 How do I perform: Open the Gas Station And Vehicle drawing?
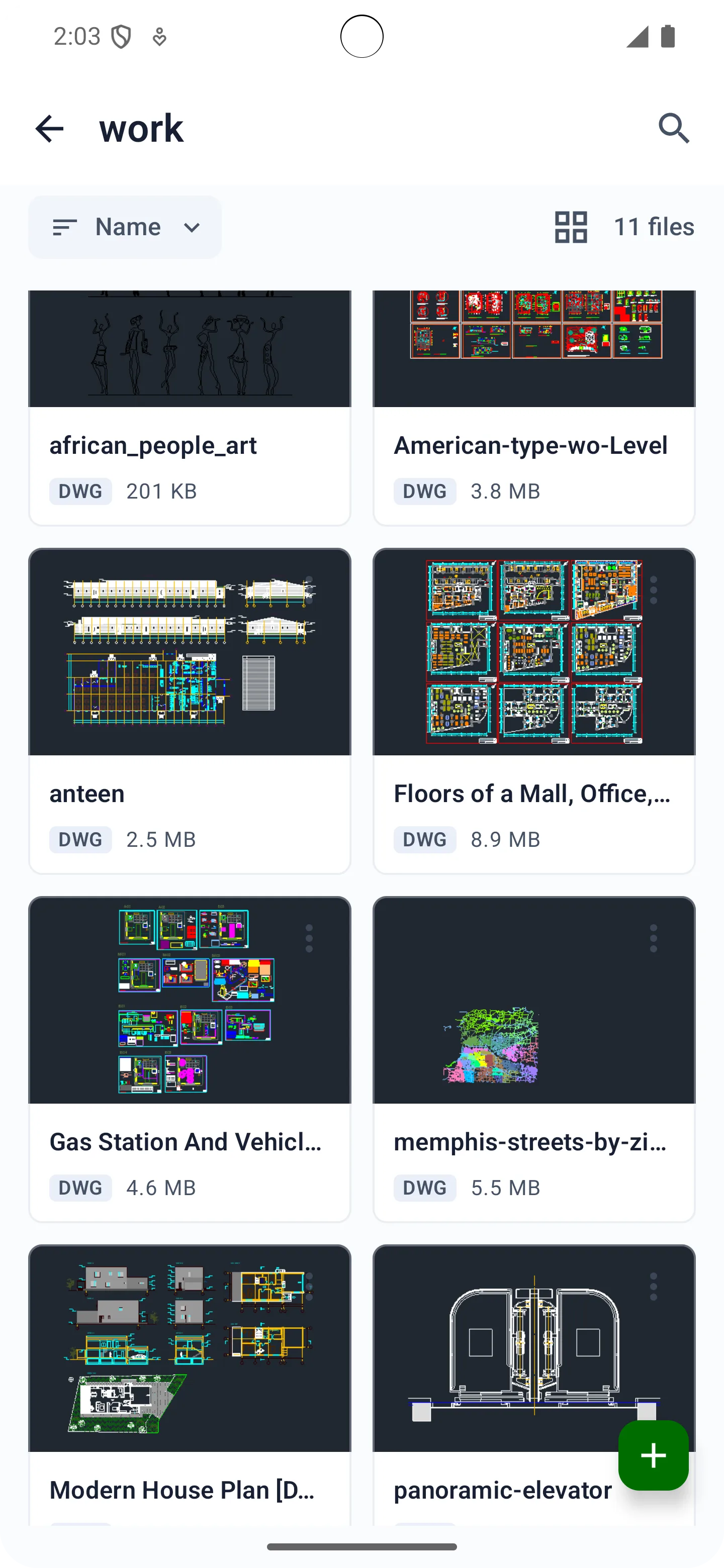tap(190, 1059)
